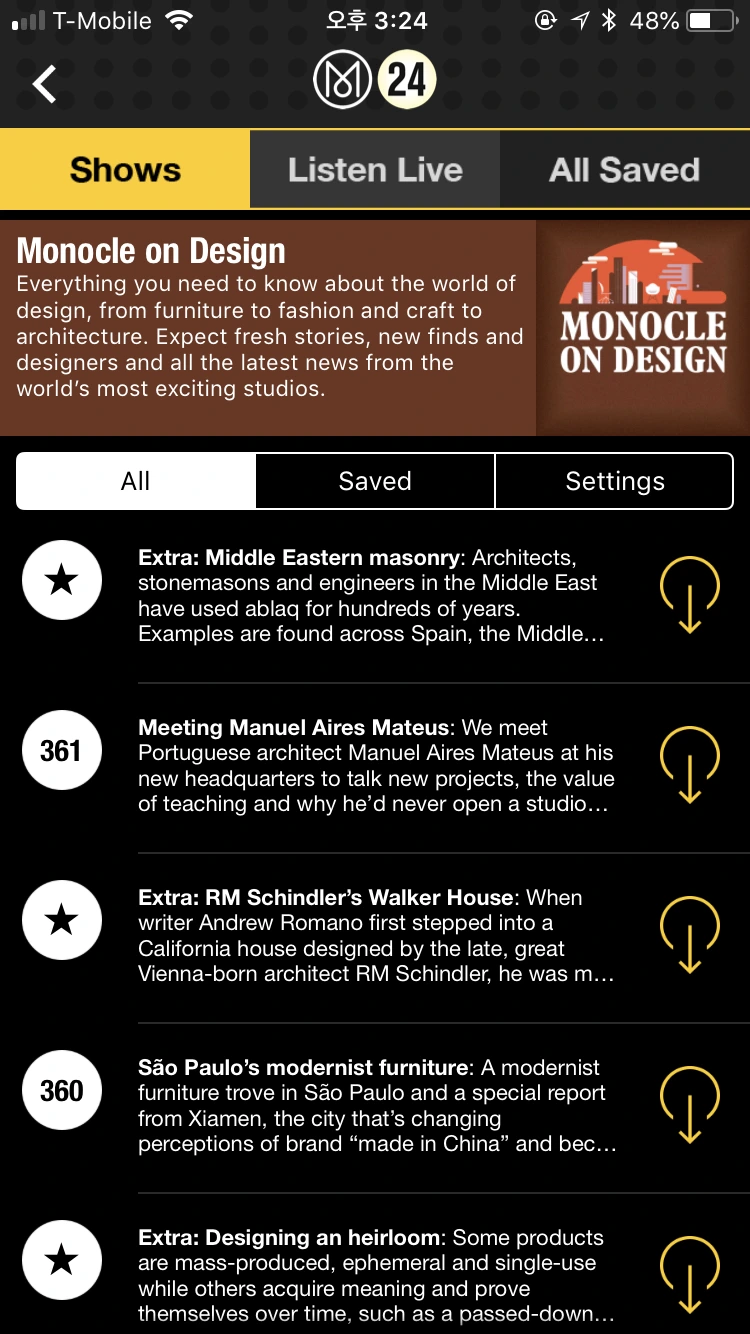Screen dimensions: 750x1334
Task: Select the All episodes segment
Action: (136, 481)
